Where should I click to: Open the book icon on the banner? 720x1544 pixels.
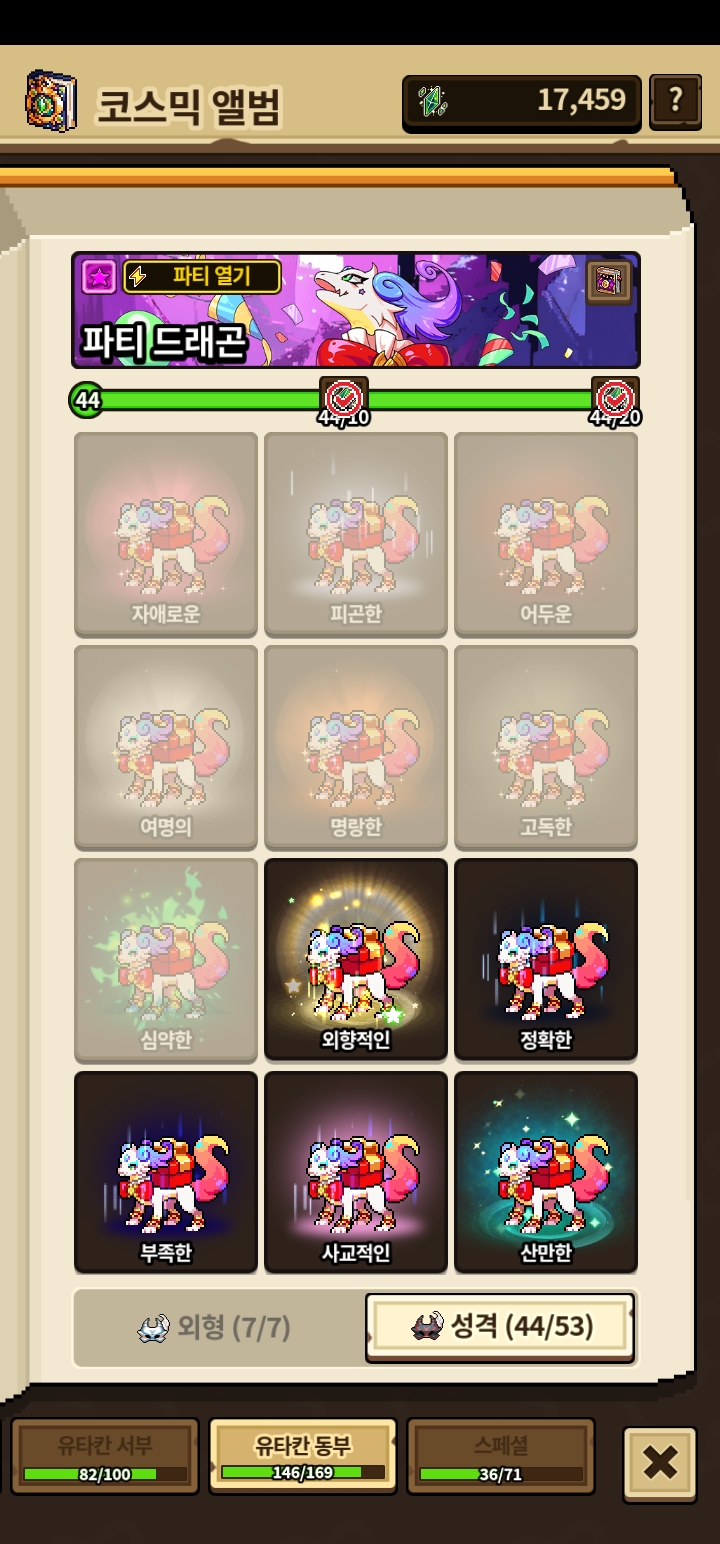tap(608, 283)
